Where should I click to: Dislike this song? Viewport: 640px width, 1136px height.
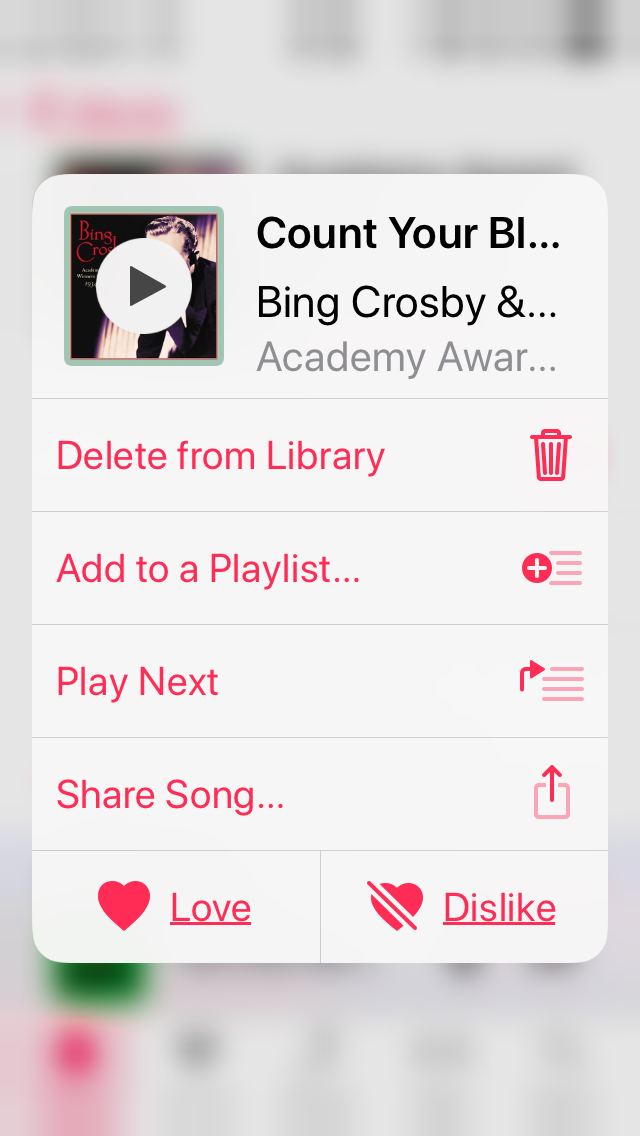[x=463, y=907]
